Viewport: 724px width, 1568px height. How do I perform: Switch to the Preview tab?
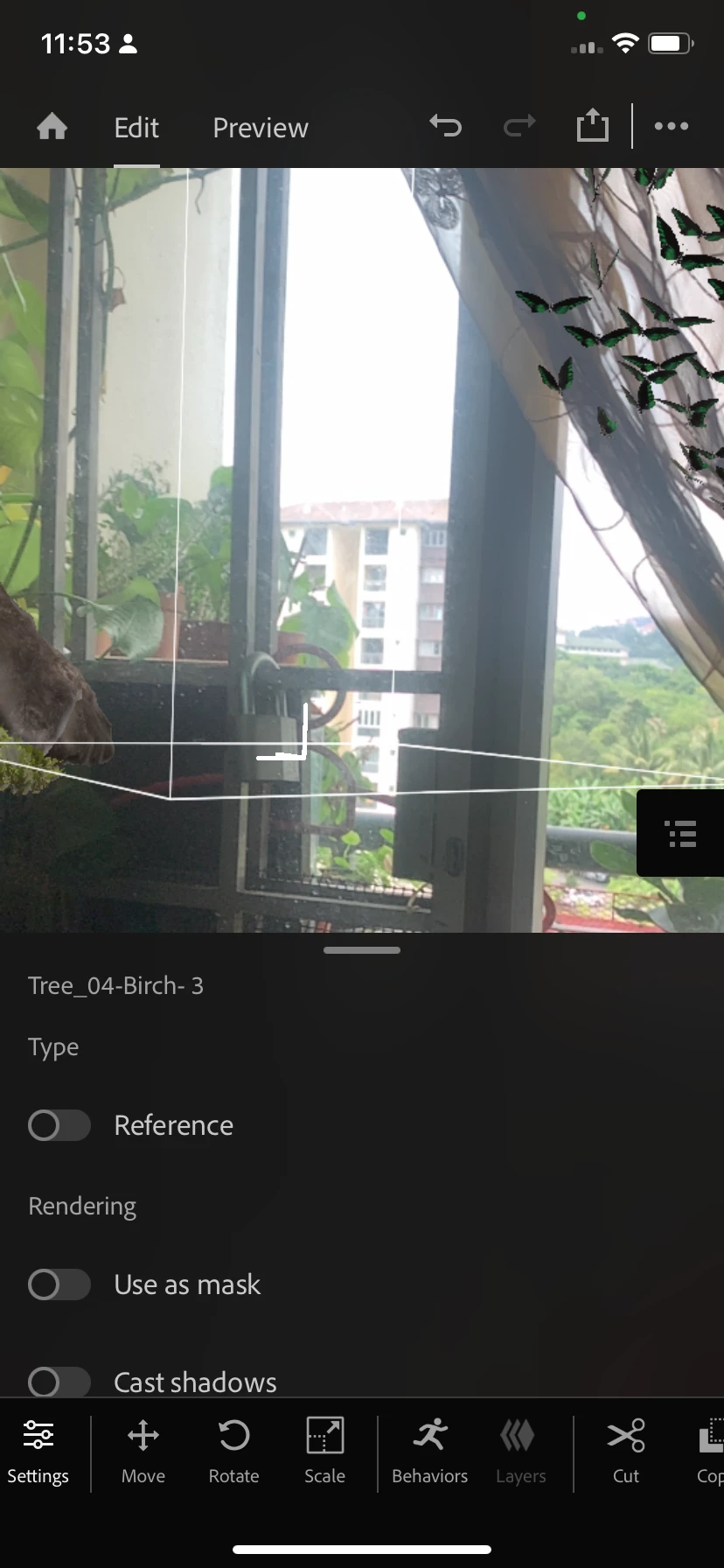pyautogui.click(x=261, y=128)
